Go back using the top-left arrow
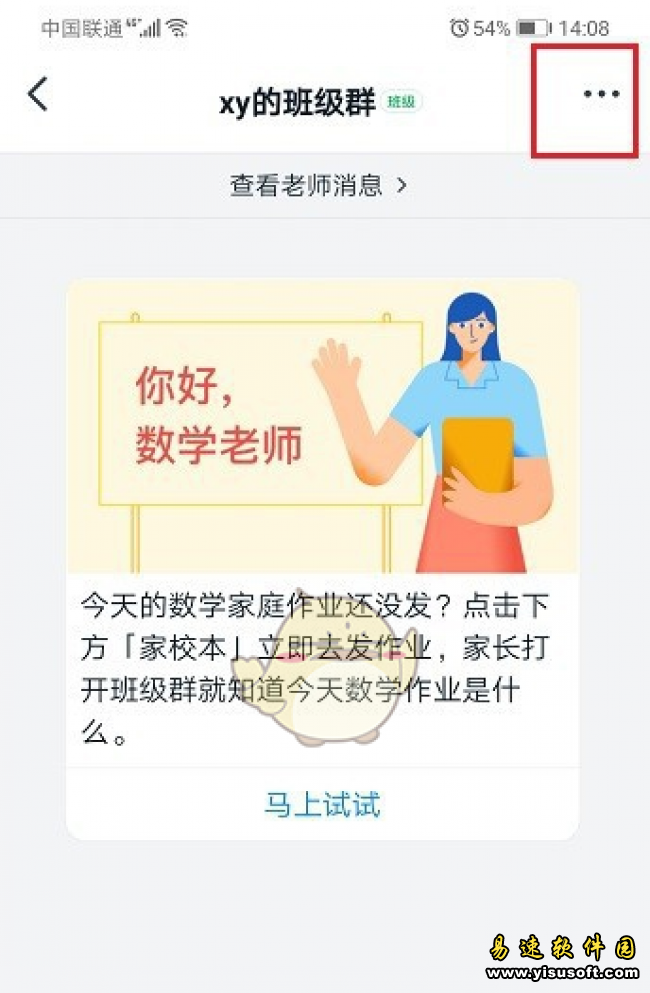The width and height of the screenshot is (650, 993). tap(38, 94)
